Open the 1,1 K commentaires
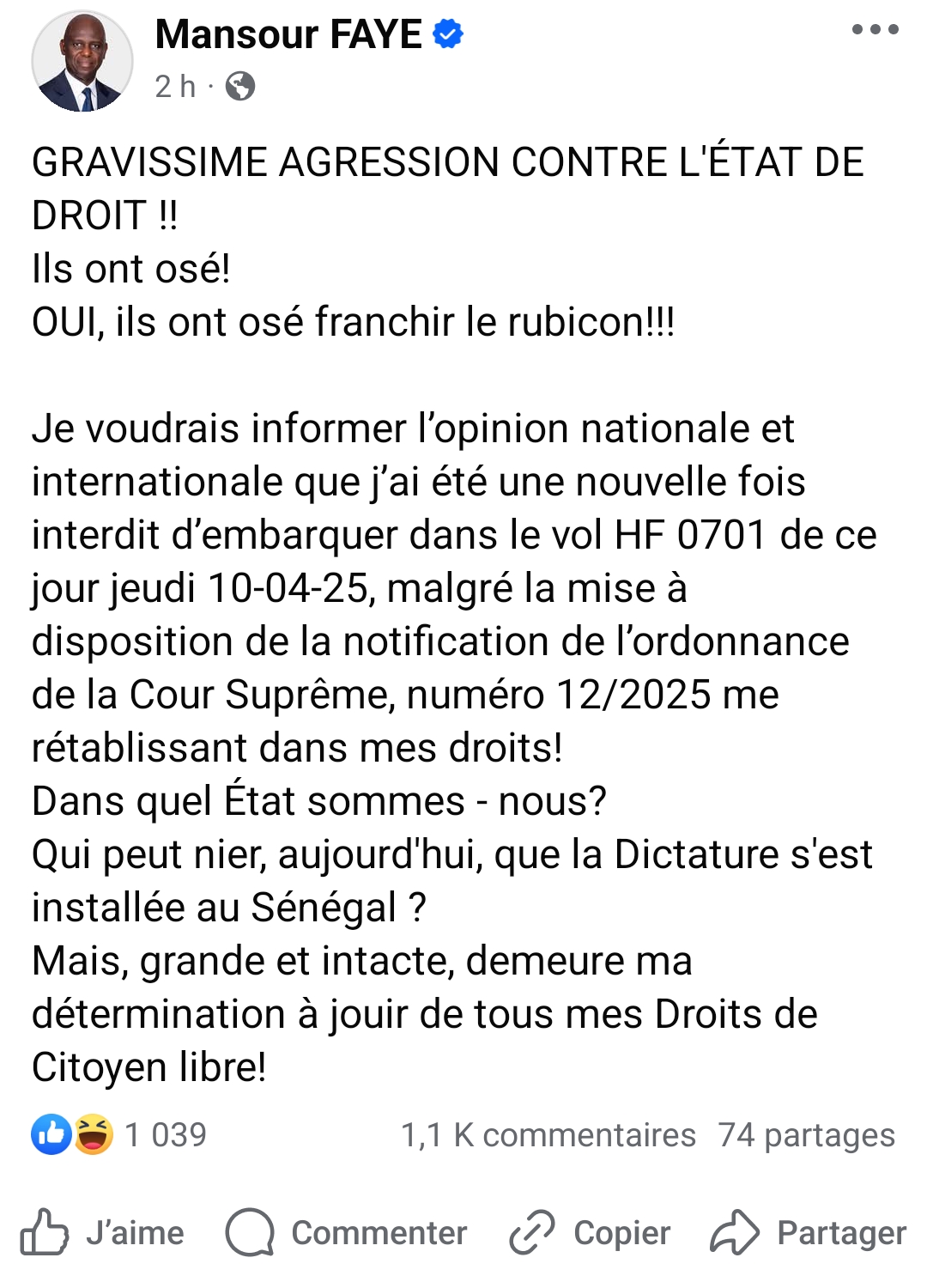 [x=548, y=1135]
